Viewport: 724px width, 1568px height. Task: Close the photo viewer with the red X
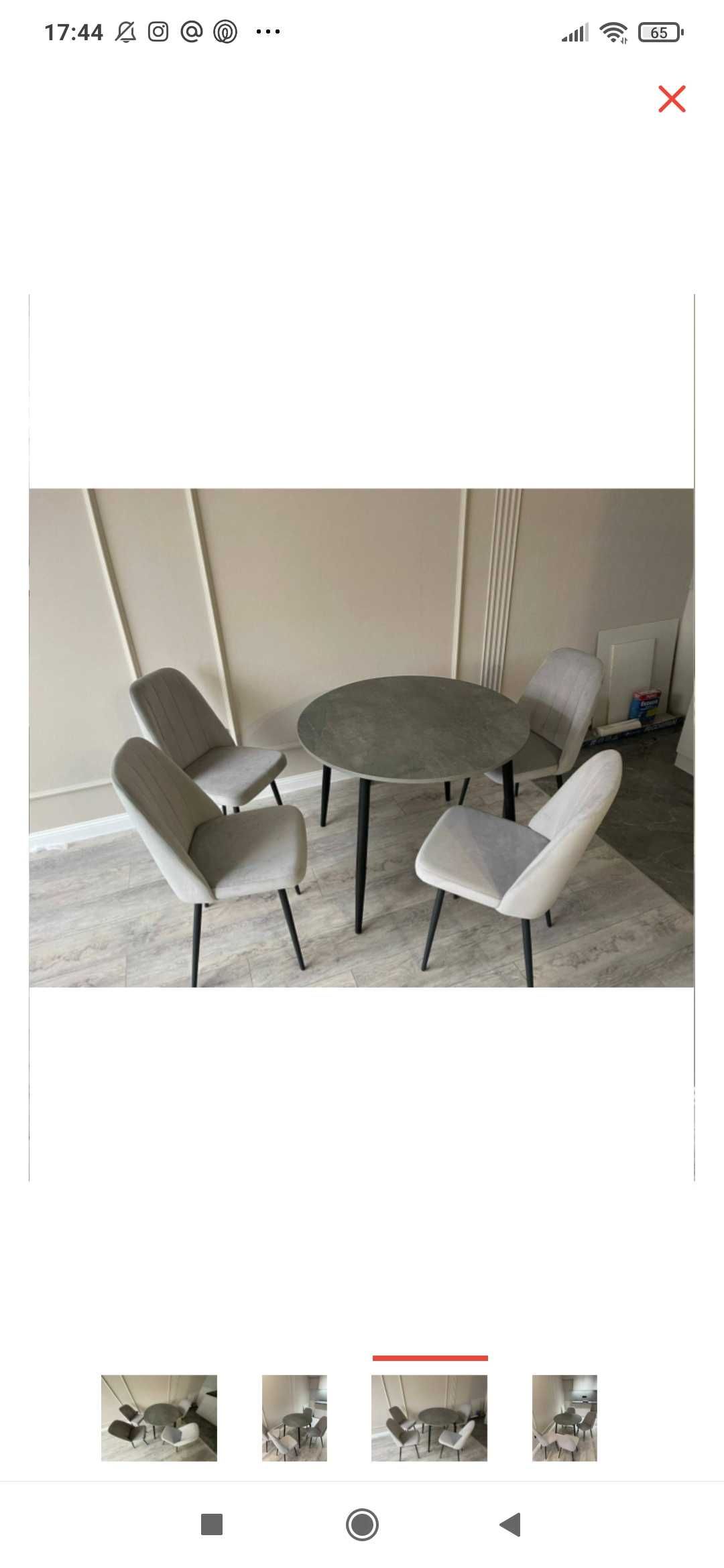pyautogui.click(x=672, y=99)
